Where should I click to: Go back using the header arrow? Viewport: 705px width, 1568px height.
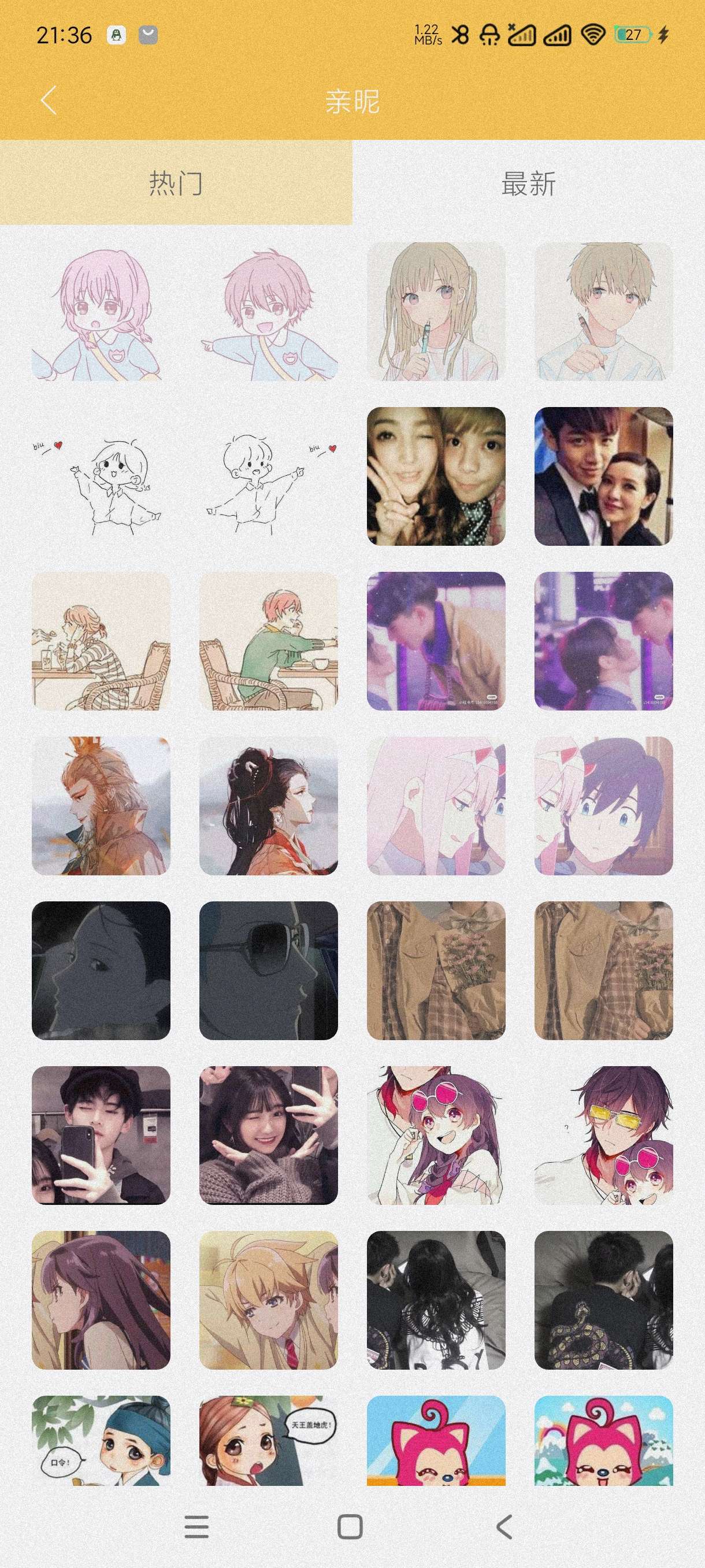49,101
